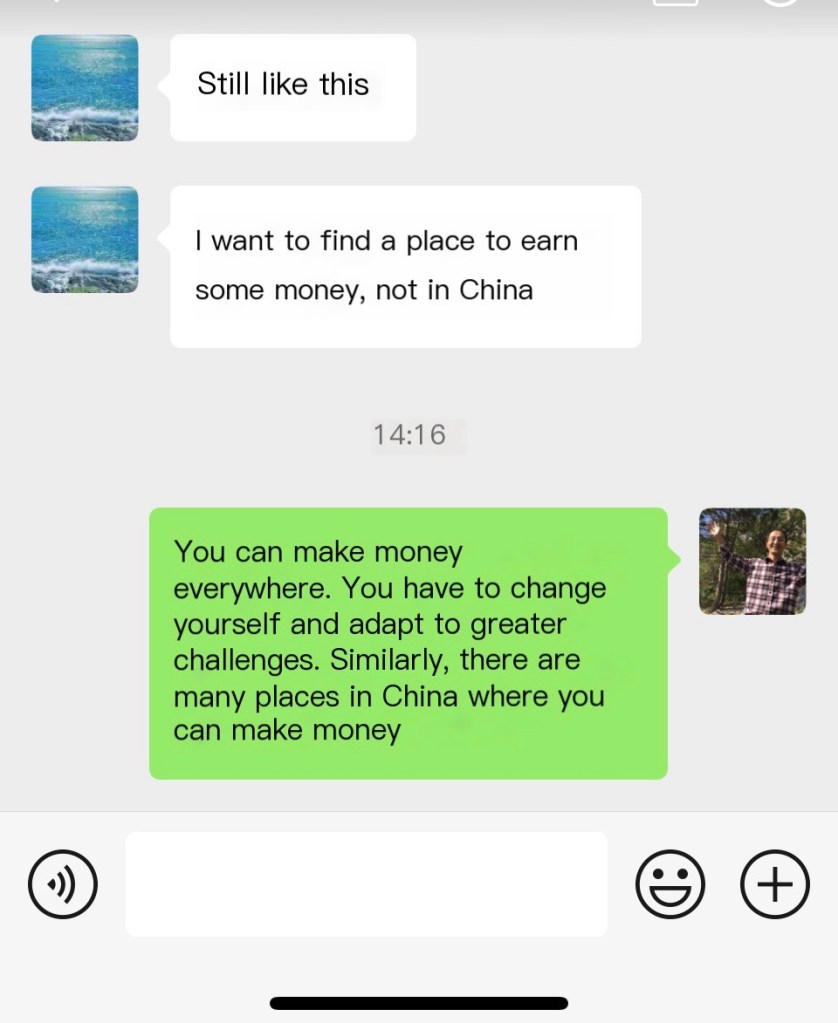Open the emoji sticker panel
The width and height of the screenshot is (838, 1023).
(x=670, y=884)
